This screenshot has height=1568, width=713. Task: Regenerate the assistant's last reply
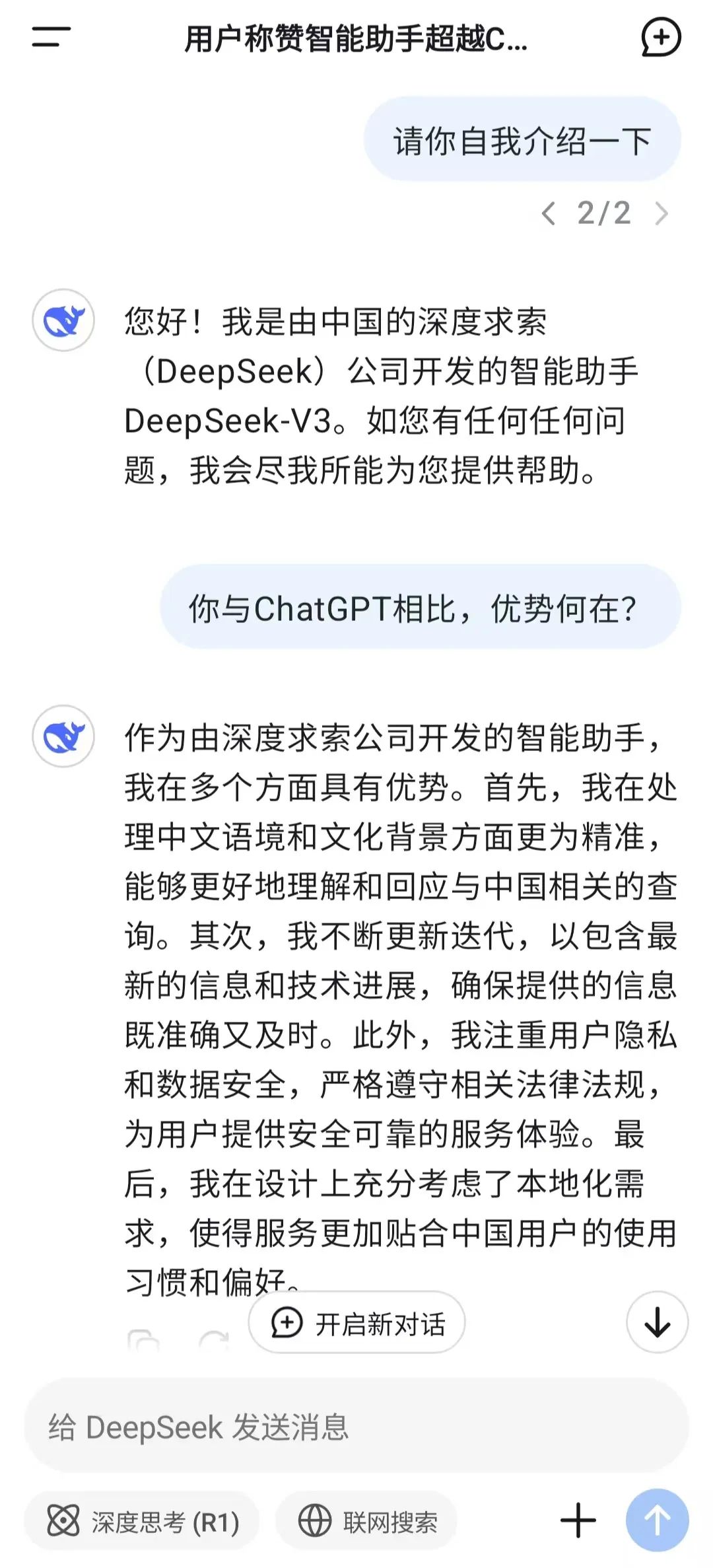[x=214, y=1341]
